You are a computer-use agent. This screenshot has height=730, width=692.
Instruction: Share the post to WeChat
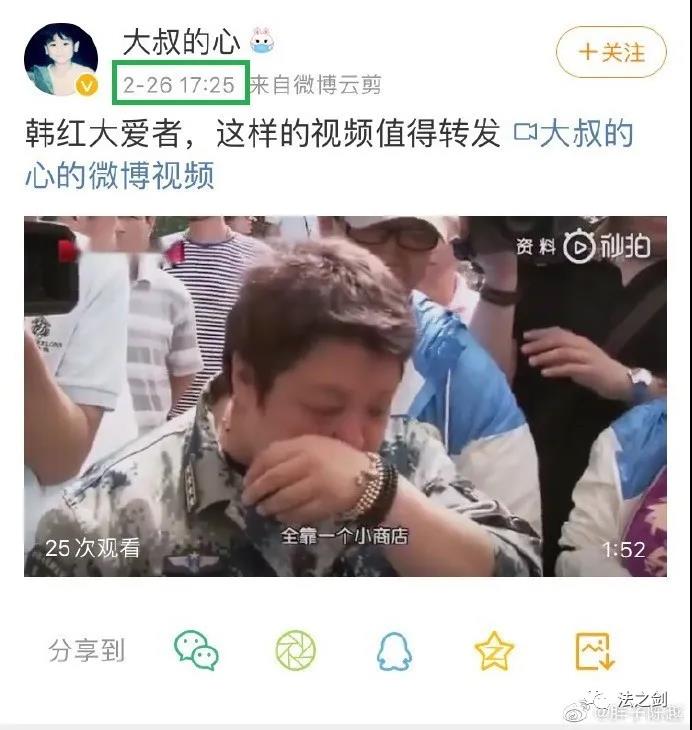coord(196,651)
